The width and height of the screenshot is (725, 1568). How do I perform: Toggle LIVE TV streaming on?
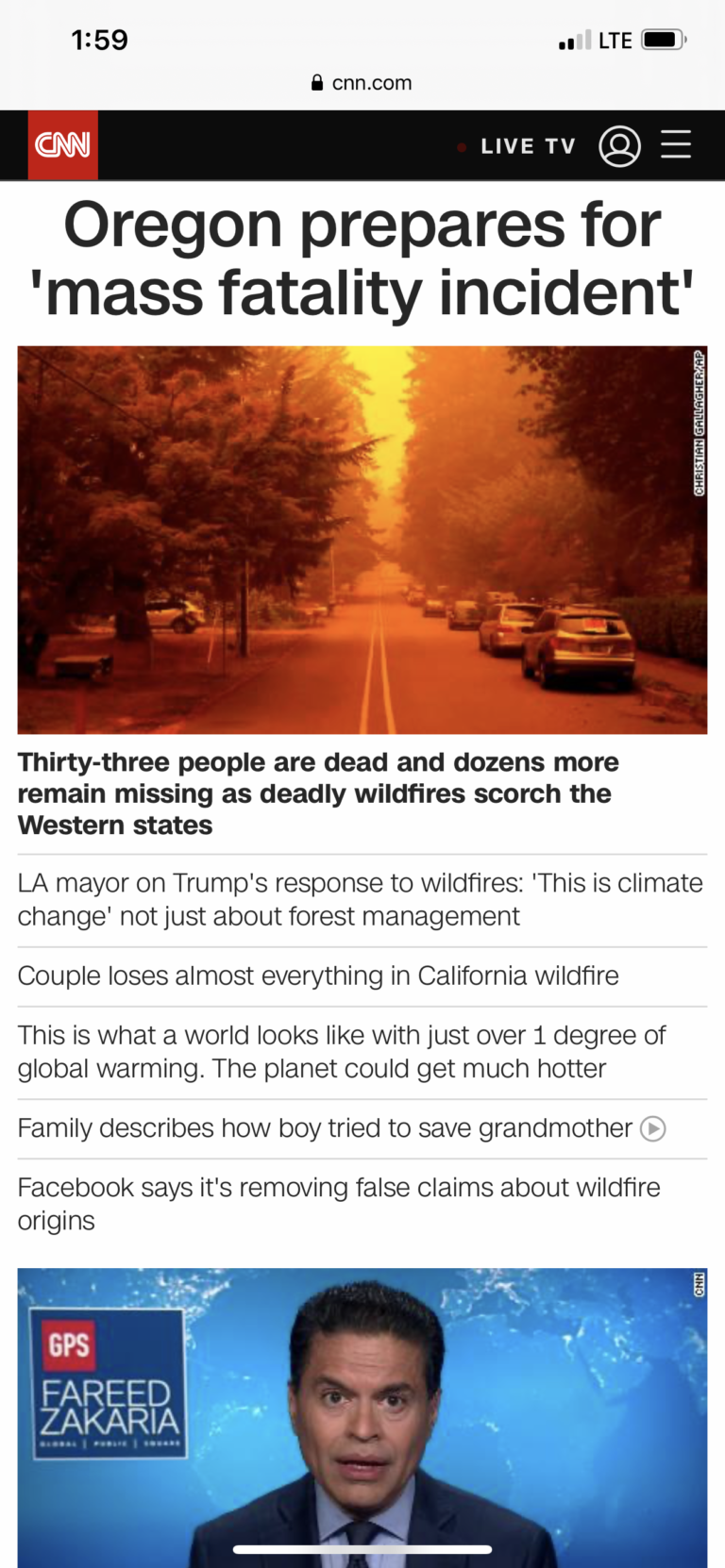(x=527, y=146)
